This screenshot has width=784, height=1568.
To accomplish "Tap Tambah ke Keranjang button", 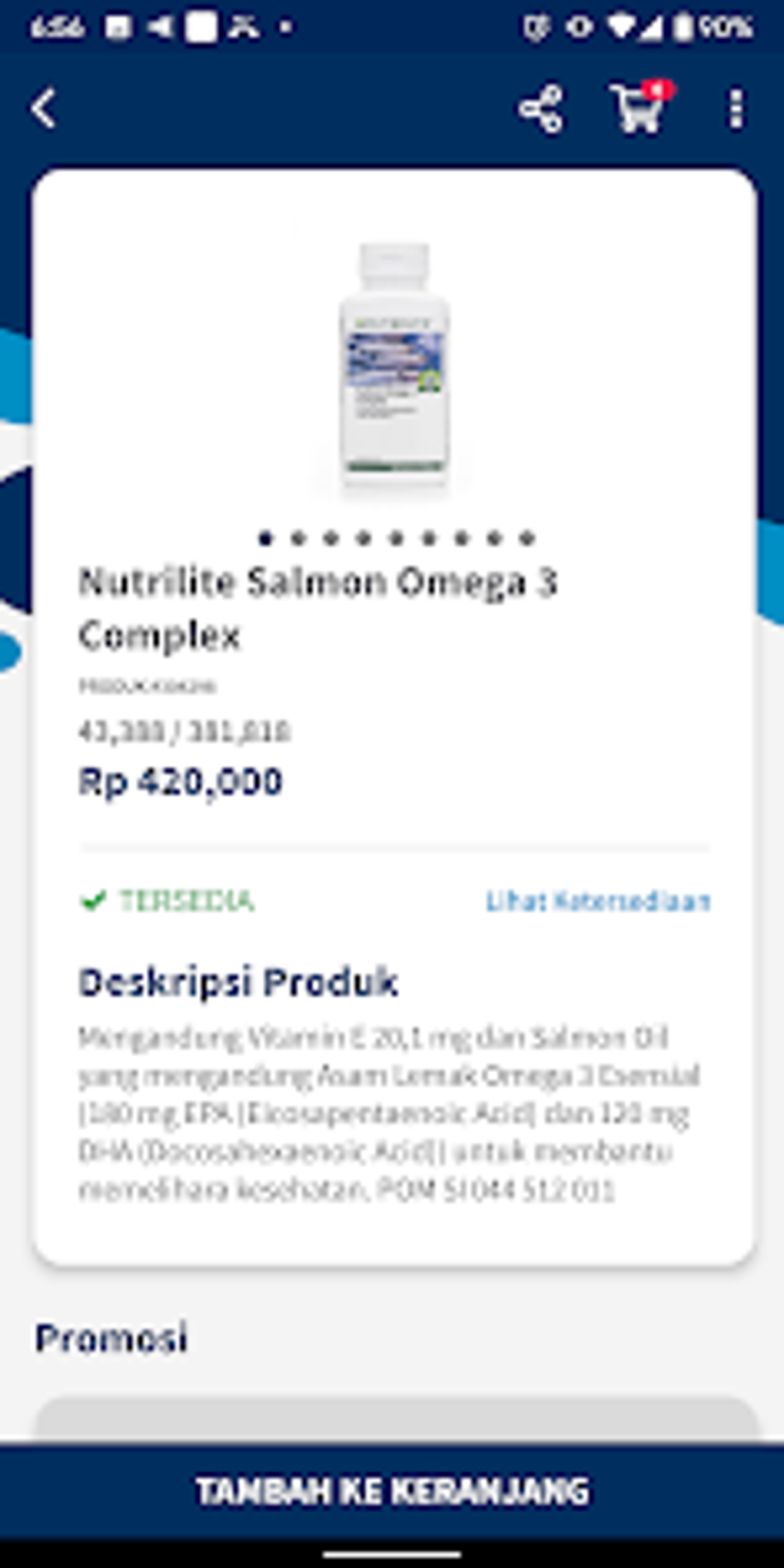I will coord(392,1492).
